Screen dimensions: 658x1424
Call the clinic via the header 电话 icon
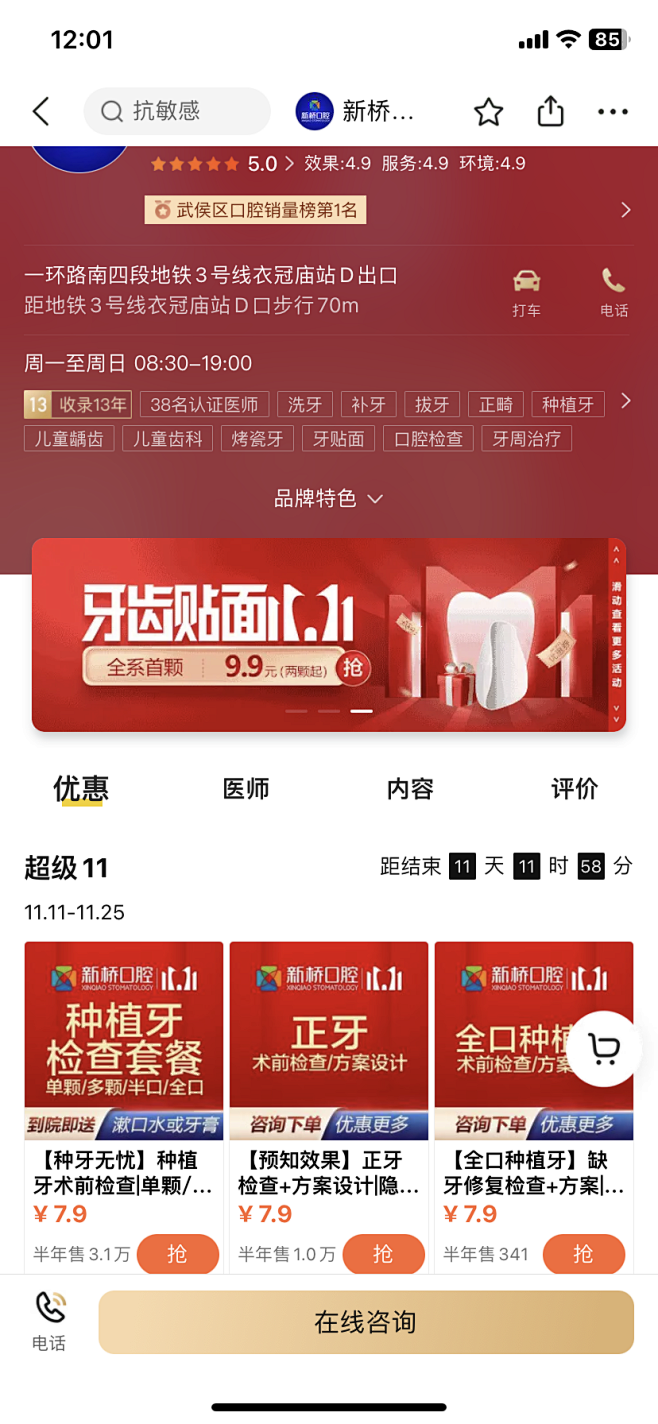[x=614, y=293]
